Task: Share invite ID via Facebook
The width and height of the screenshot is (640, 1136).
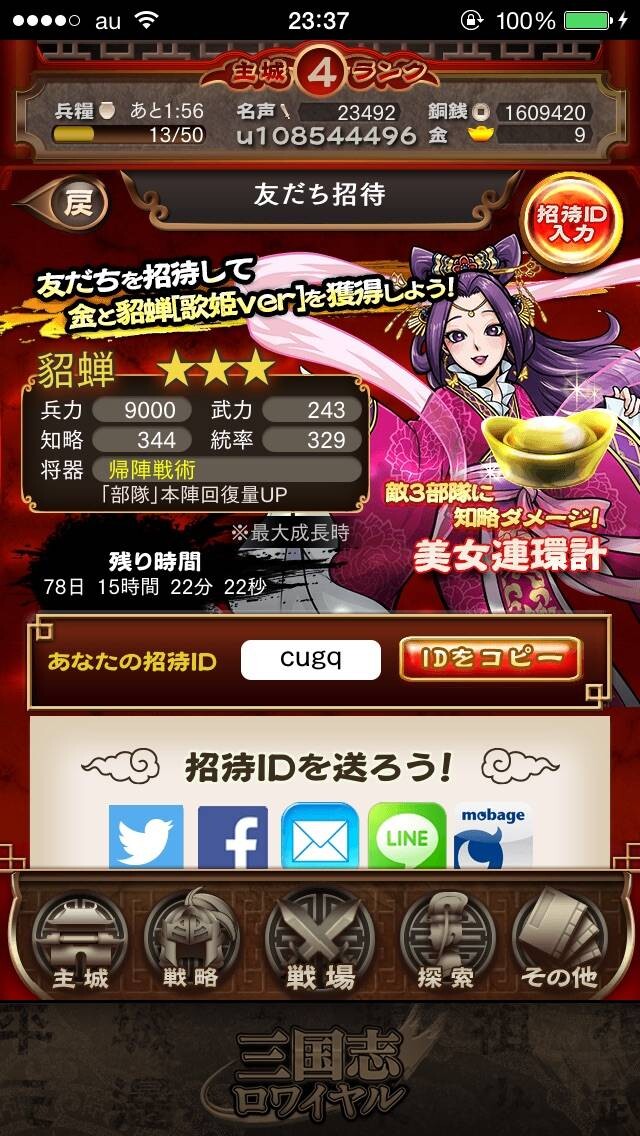Action: pyautogui.click(x=233, y=836)
